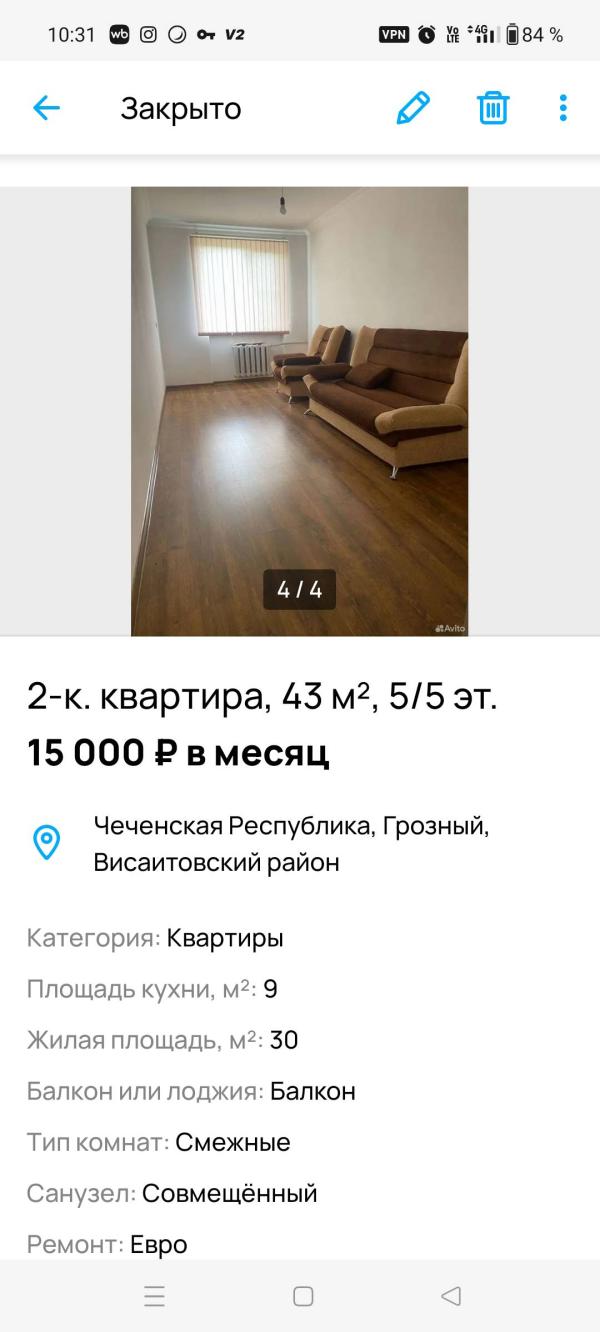Image resolution: width=600 pixels, height=1332 pixels.
Task: Edit this listing with the pencil icon
Action: [413, 108]
